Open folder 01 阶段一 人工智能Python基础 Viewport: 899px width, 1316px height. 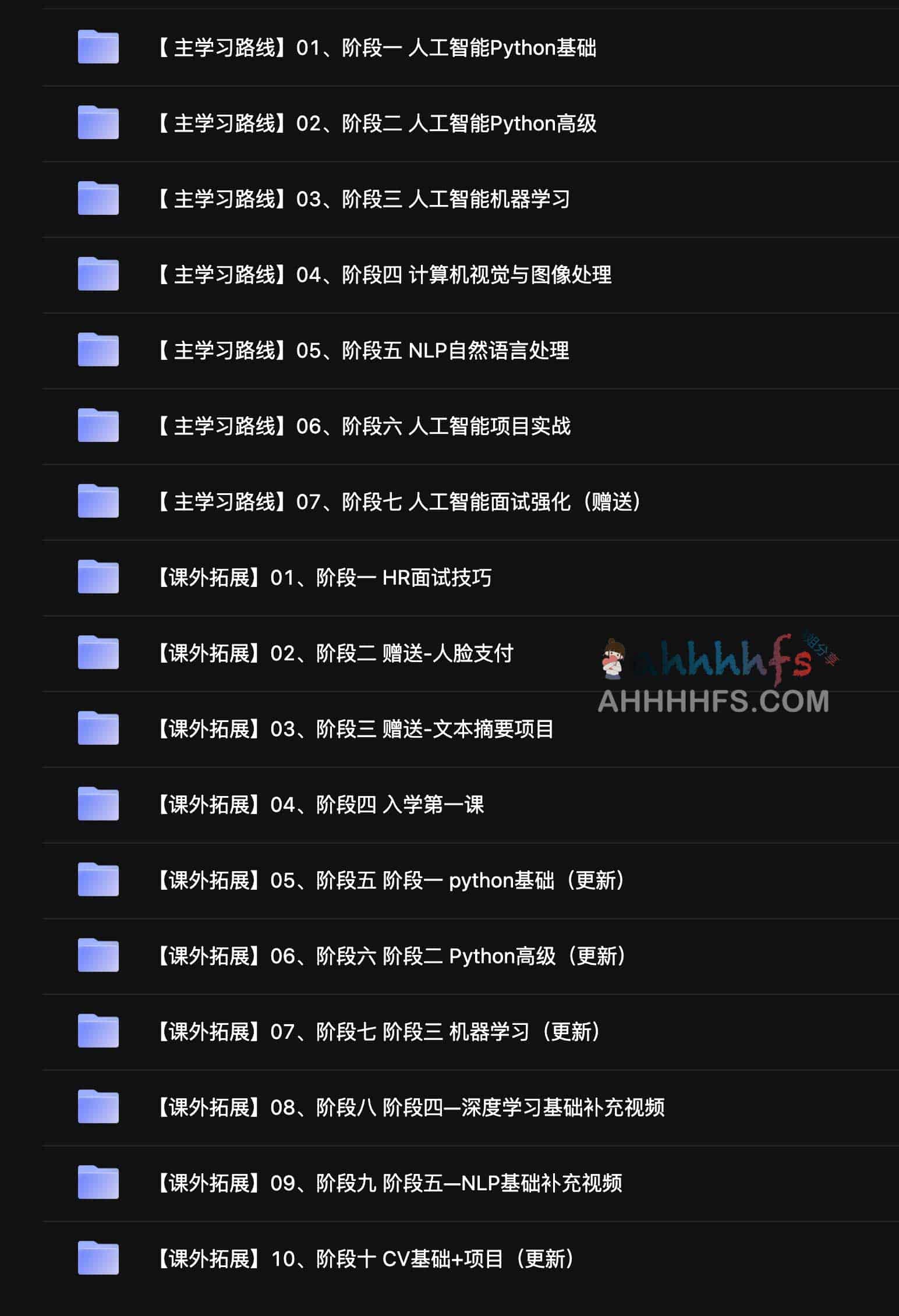pyautogui.click(x=376, y=48)
